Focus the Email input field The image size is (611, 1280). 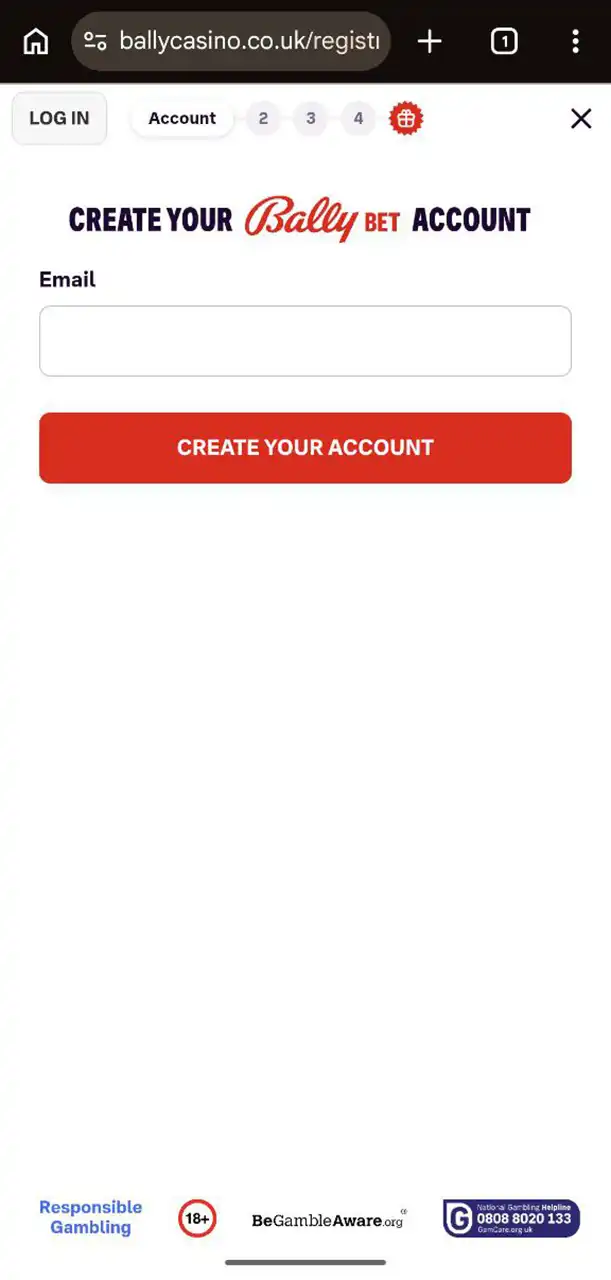pyautogui.click(x=305, y=341)
